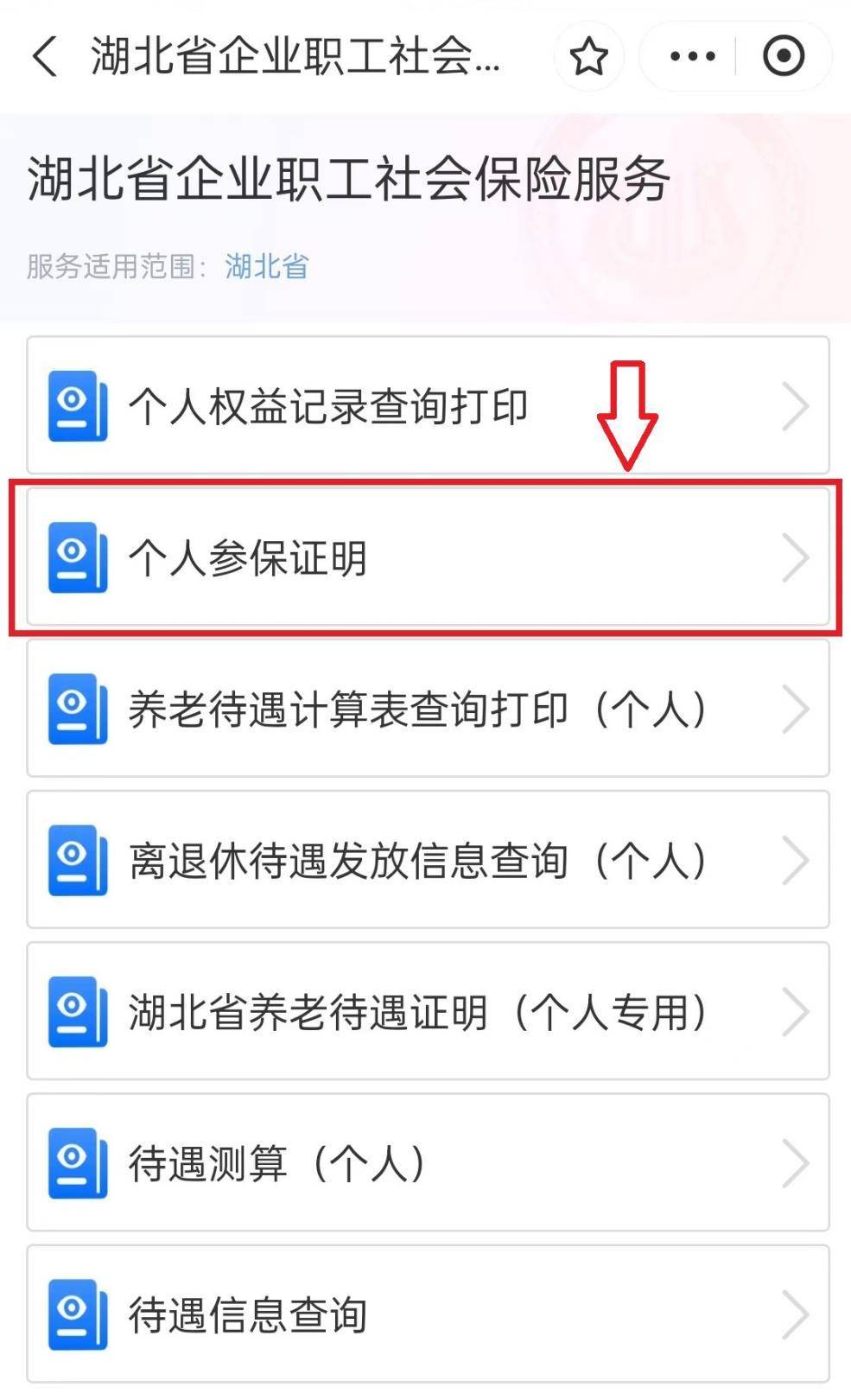Open 养老待遇计算表查询打印（个人）
Viewport: 851px width, 1400px height.
tap(428, 709)
